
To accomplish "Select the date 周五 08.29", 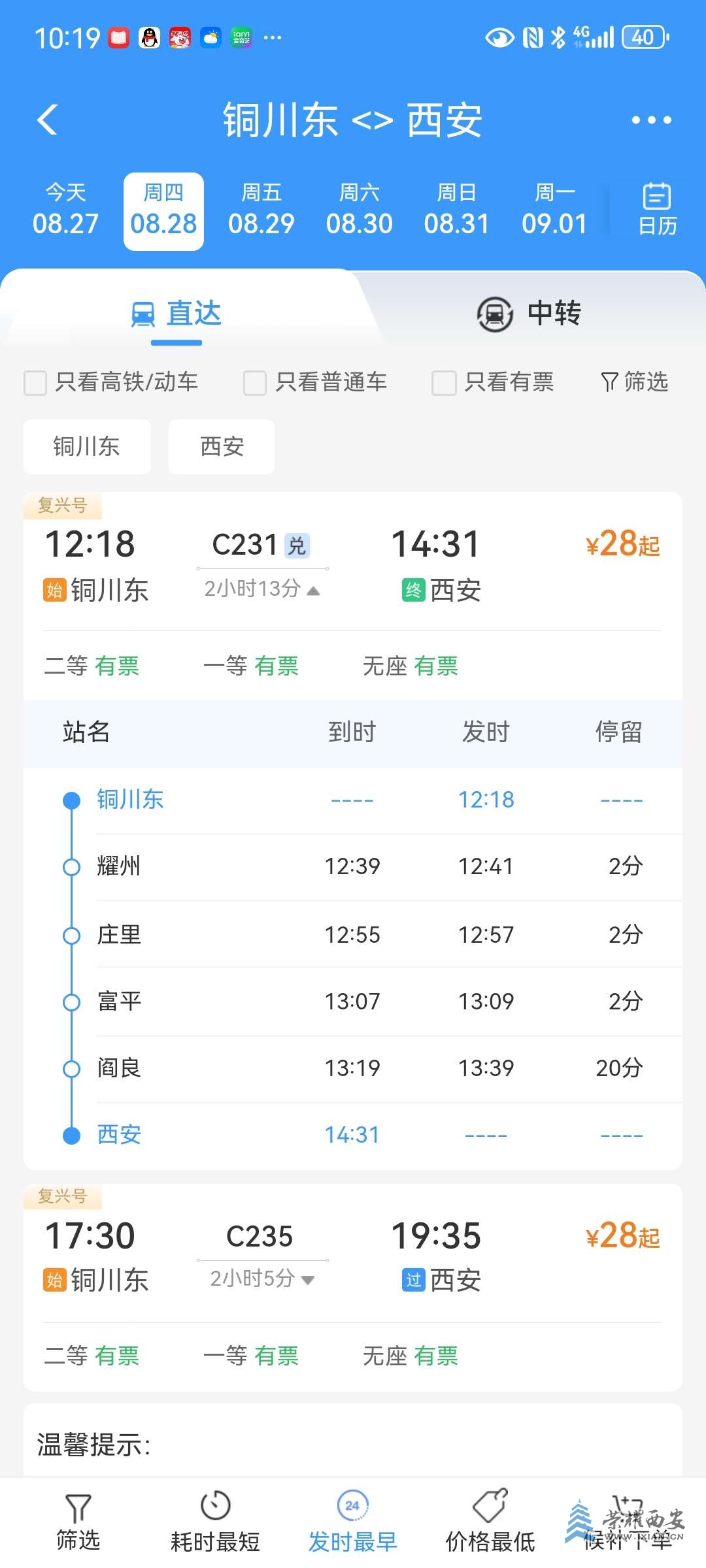I will click(261, 210).
